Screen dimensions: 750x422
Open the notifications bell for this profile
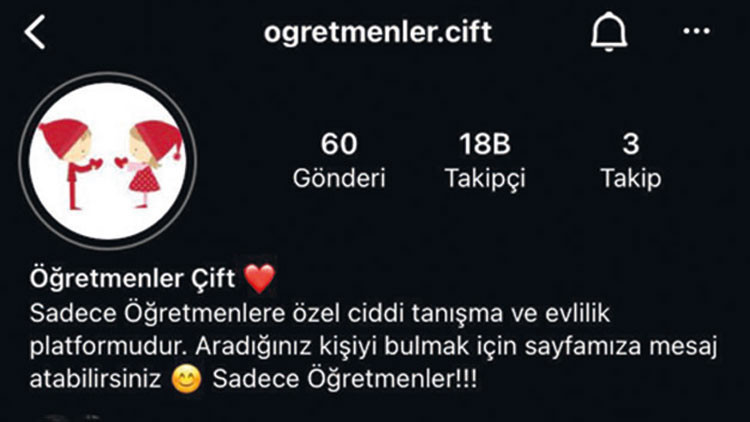click(x=608, y=33)
